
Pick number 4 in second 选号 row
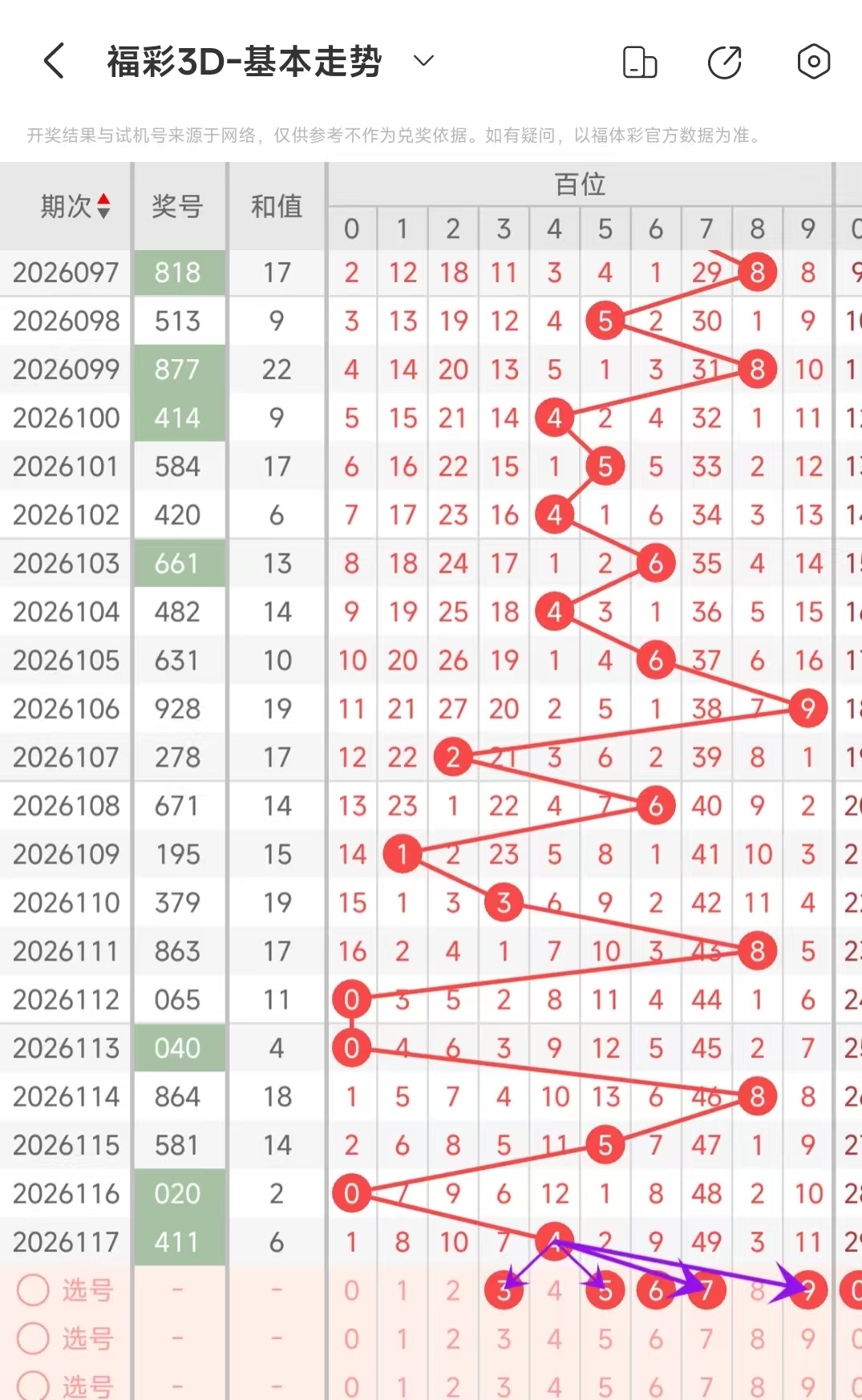pos(554,1338)
